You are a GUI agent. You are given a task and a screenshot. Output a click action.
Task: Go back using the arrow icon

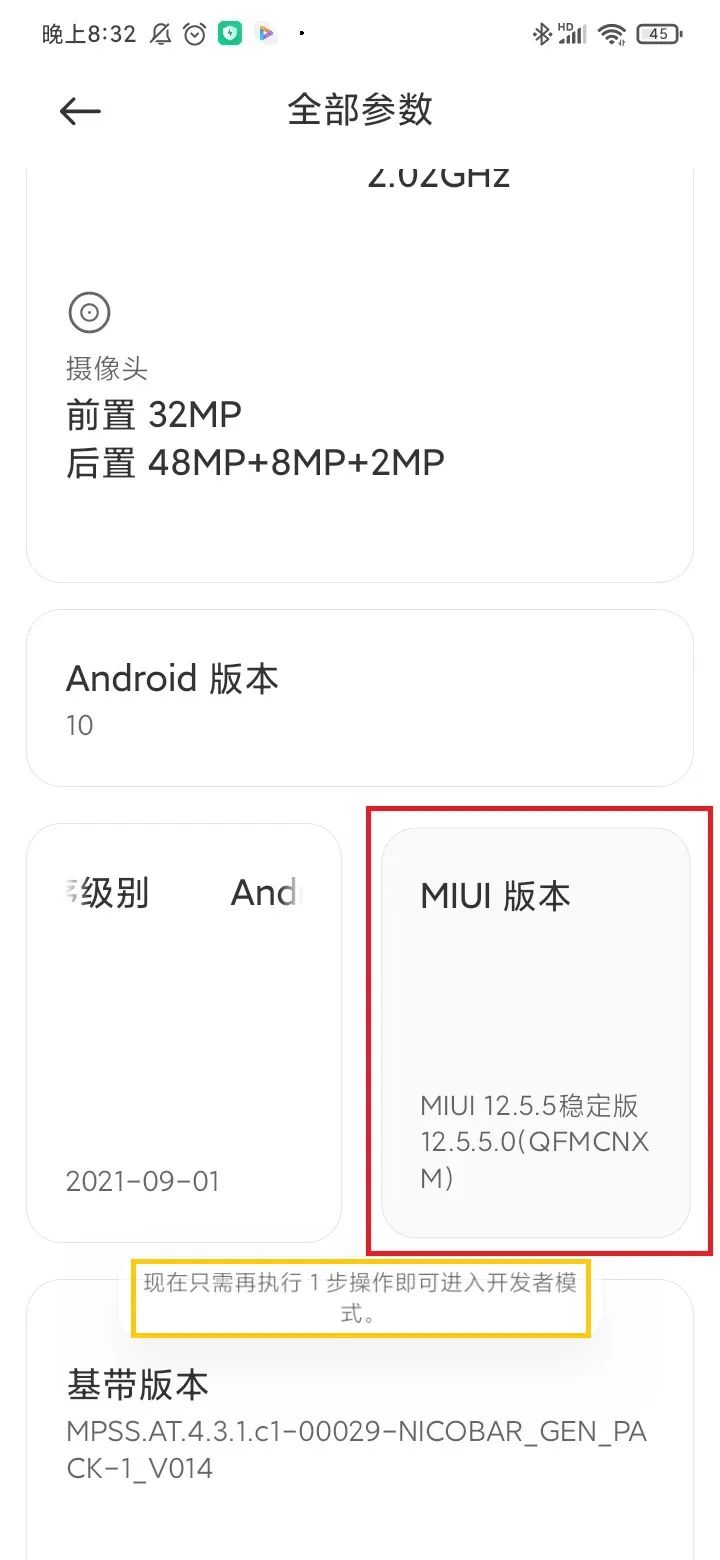pyautogui.click(x=80, y=111)
